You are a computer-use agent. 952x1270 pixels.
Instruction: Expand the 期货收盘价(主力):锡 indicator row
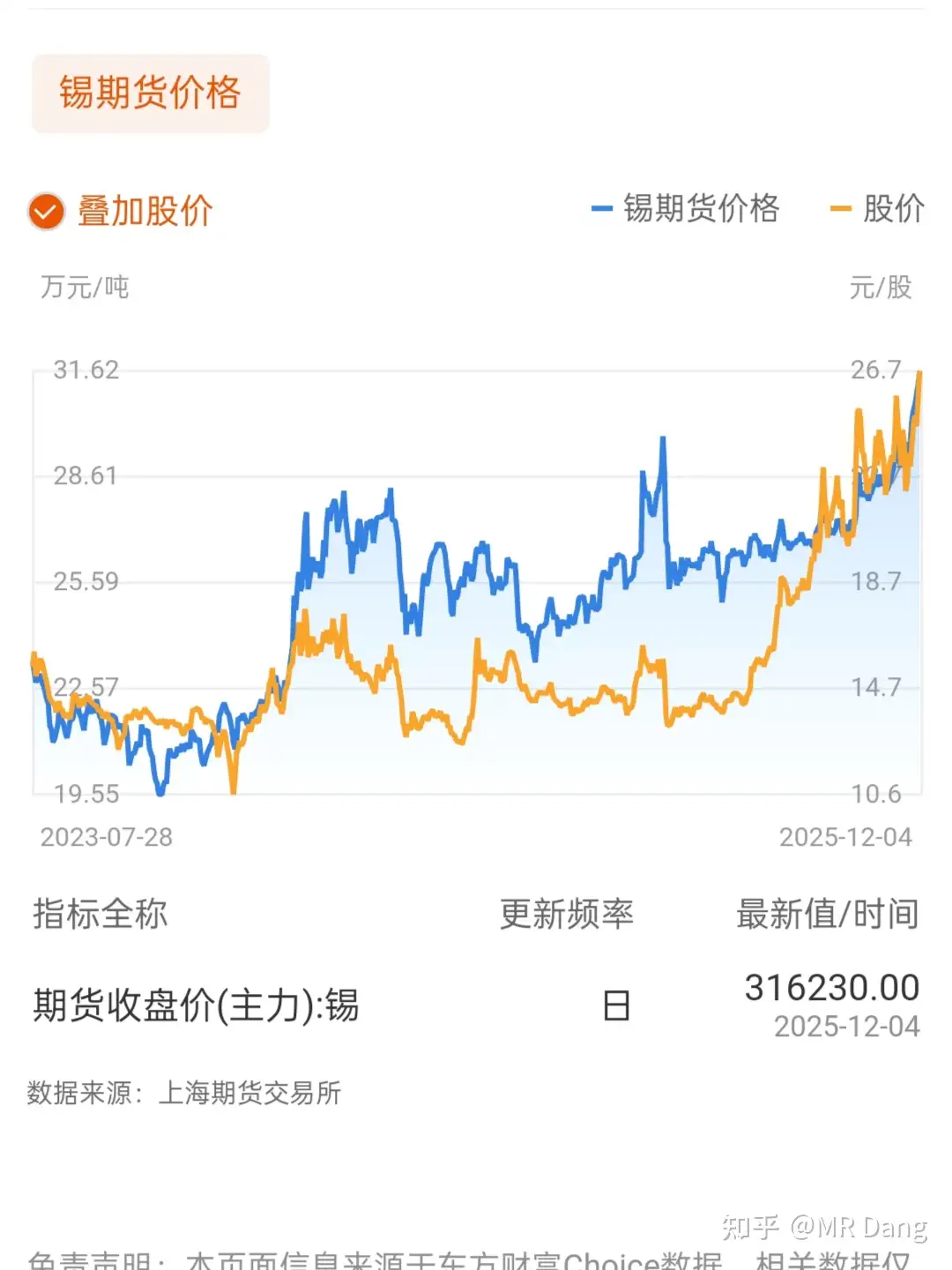pos(196,1004)
